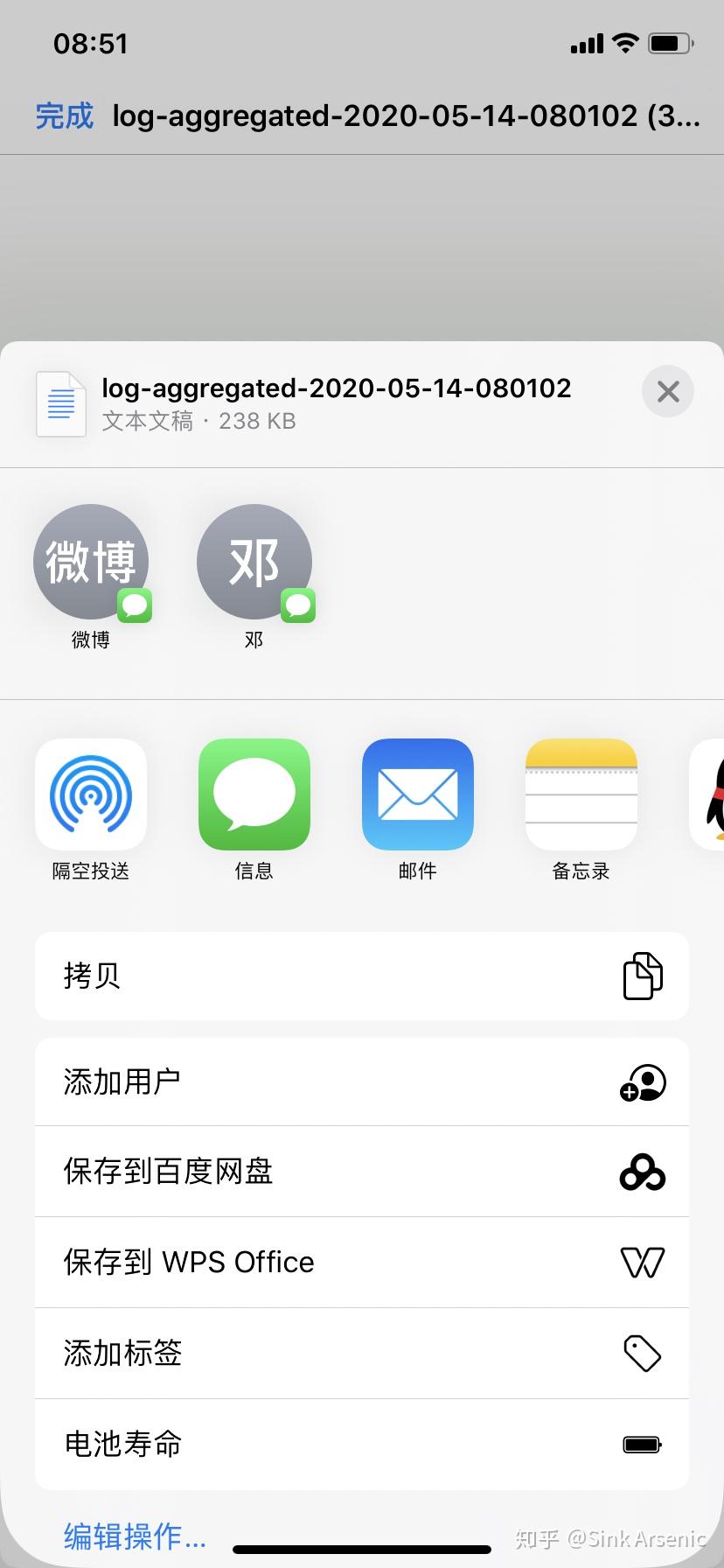Send the file to contact 邓
This screenshot has width=724, height=1568.
(x=254, y=562)
